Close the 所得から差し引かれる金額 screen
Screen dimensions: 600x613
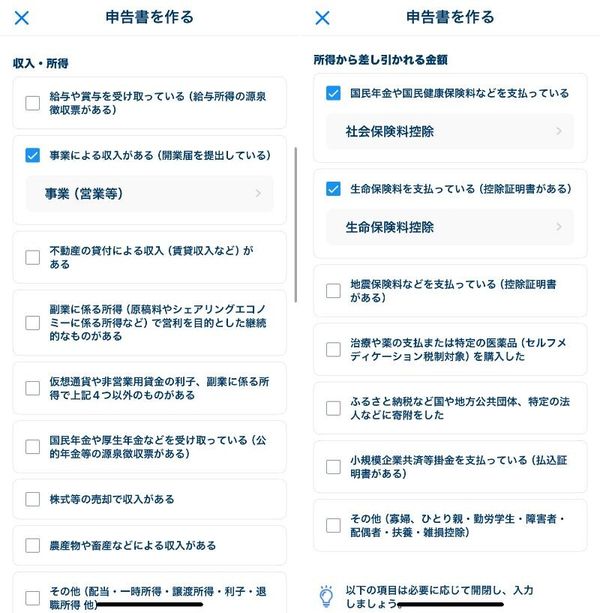322,18
